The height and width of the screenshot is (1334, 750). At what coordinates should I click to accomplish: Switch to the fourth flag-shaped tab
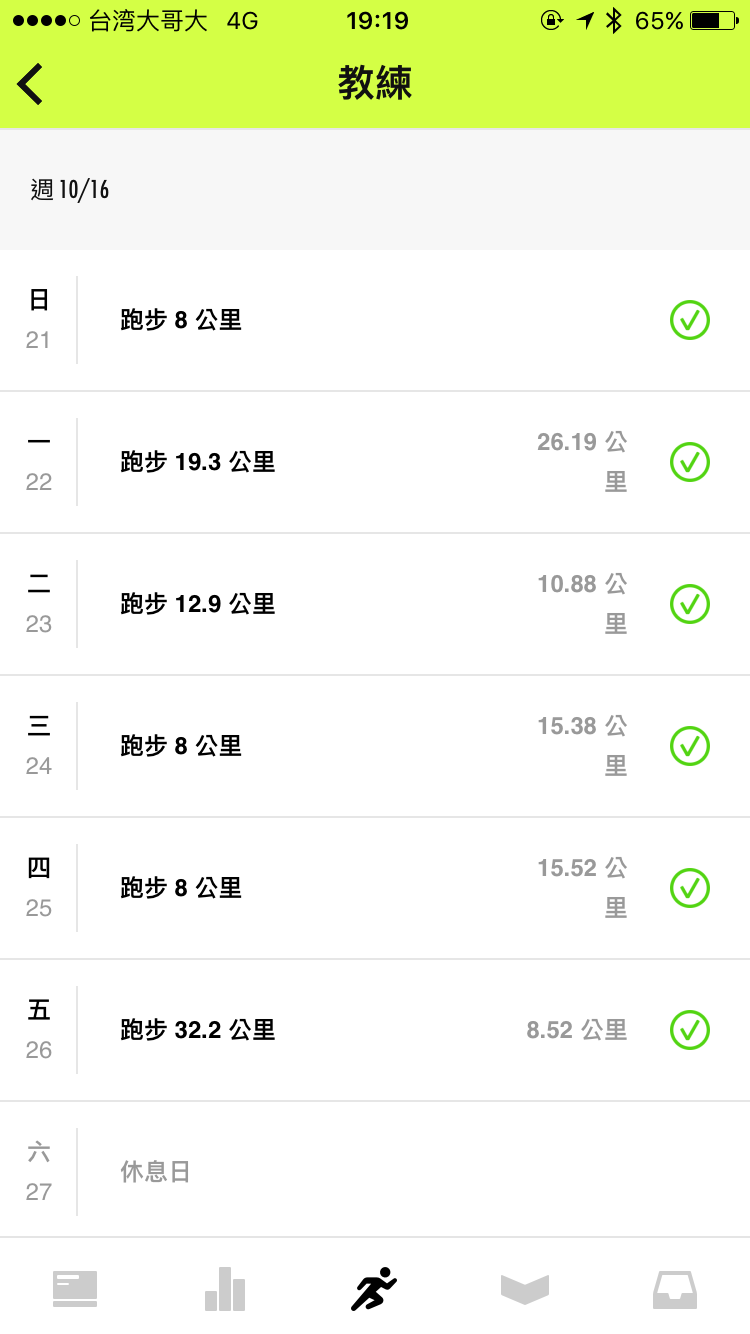click(x=525, y=1289)
